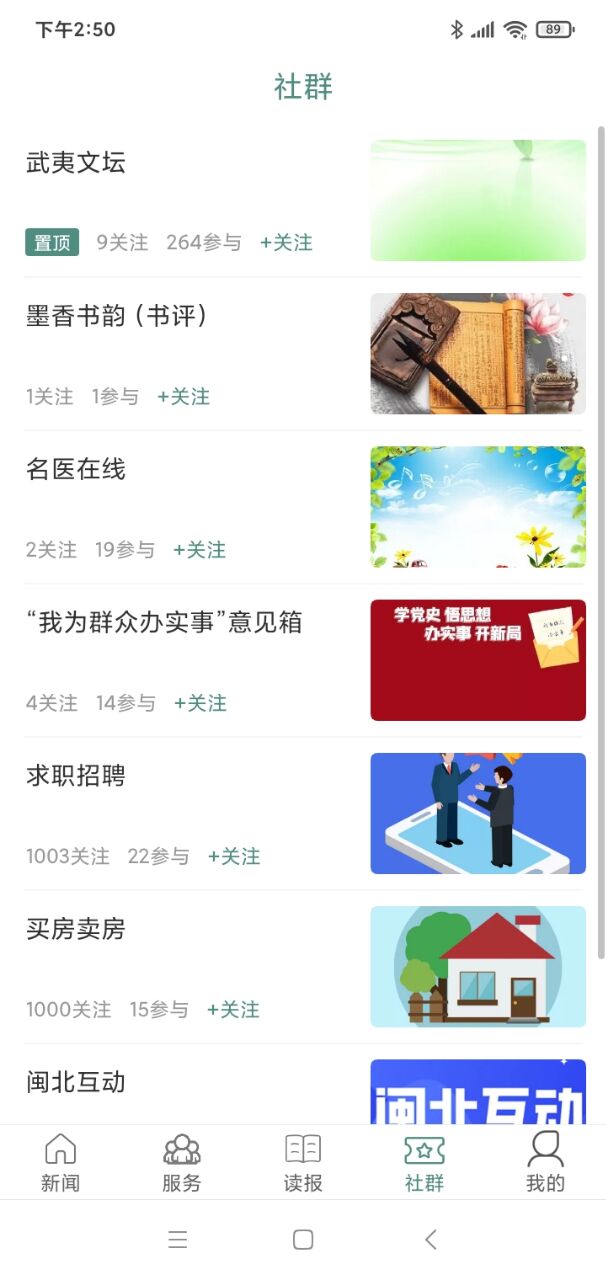Screen dimensions: 606x1280
Task: Follow 墨香书韵（书评）group
Action: click(x=183, y=397)
